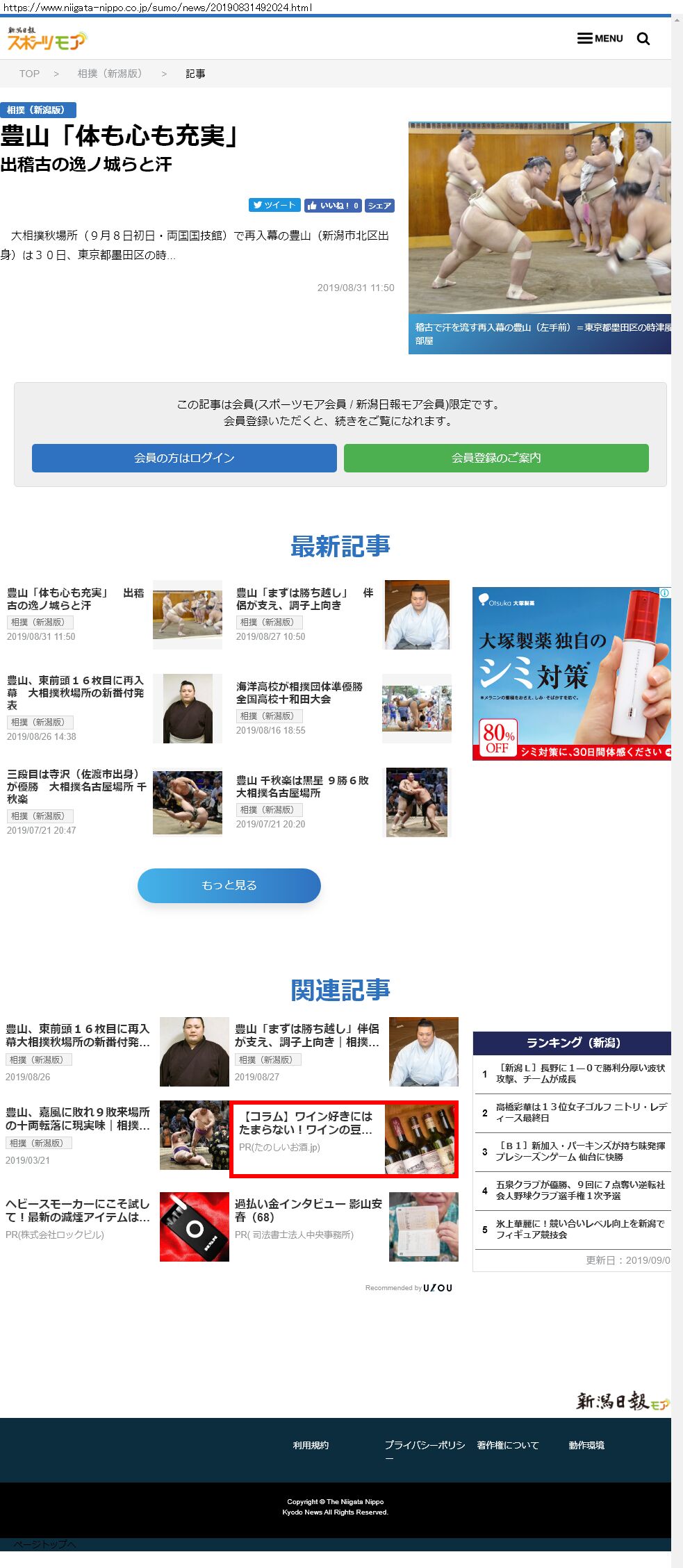Screen dimensions: 683x1568
Task: Open 会員登録のご案内 registration button
Action: point(496,458)
